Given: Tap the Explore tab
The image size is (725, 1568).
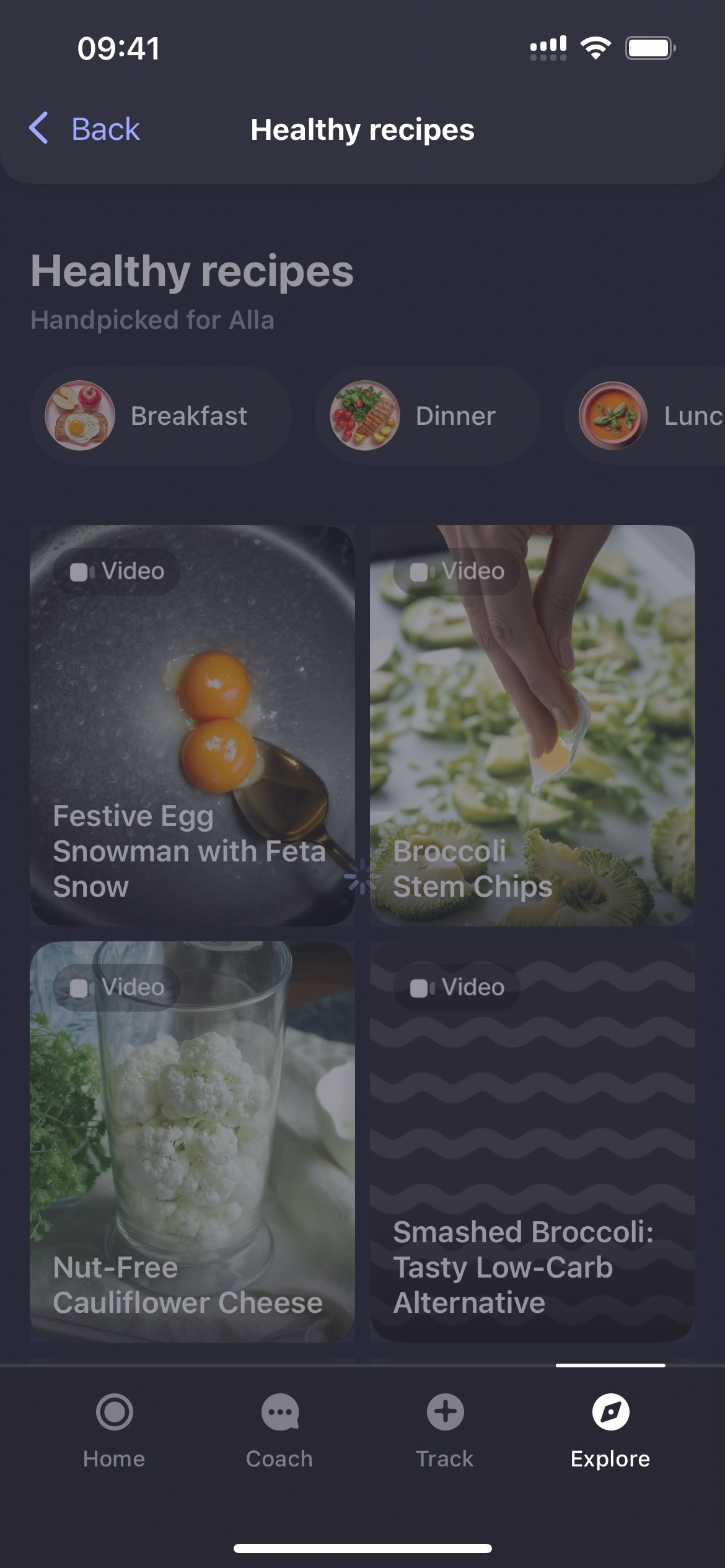Looking at the screenshot, I should pos(610,1431).
